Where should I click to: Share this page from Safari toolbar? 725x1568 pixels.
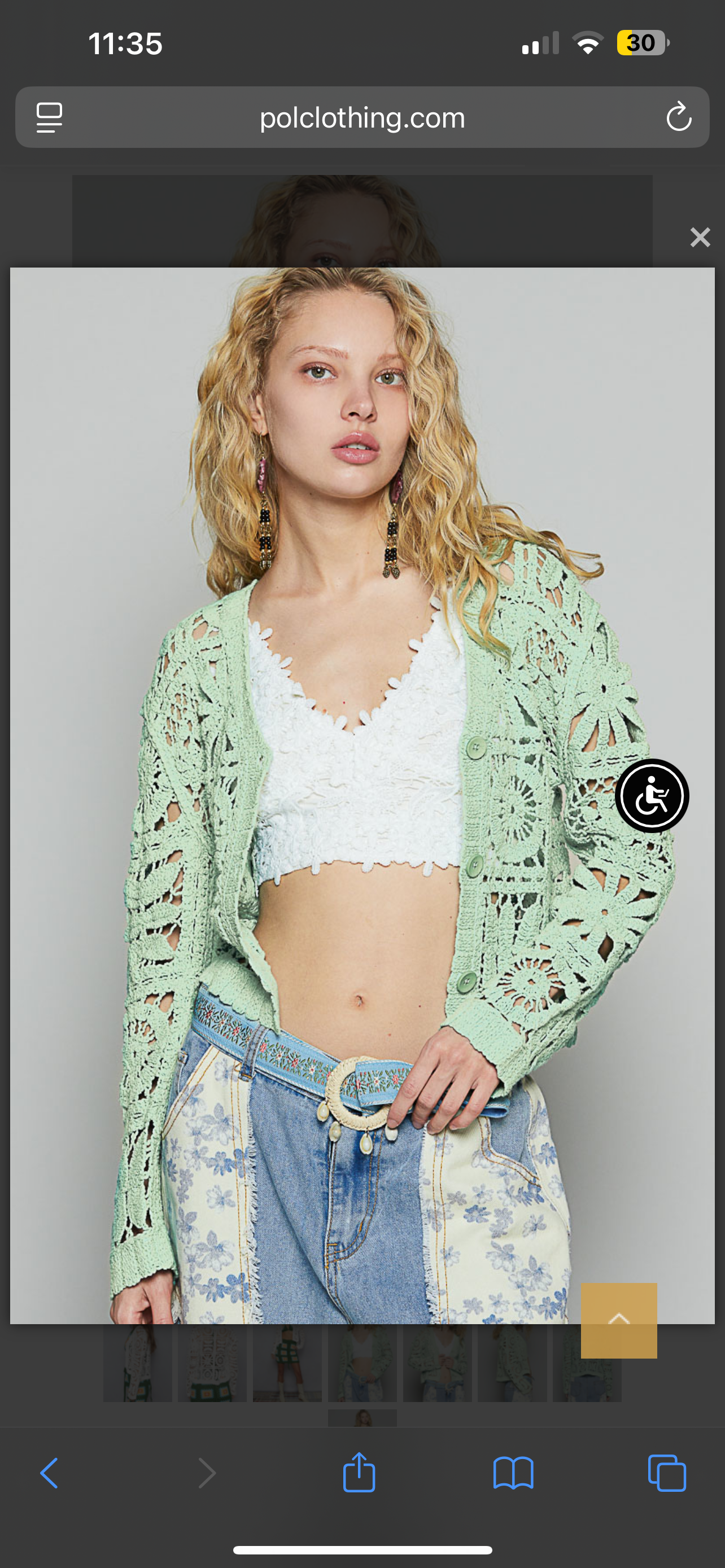pyautogui.click(x=359, y=1474)
